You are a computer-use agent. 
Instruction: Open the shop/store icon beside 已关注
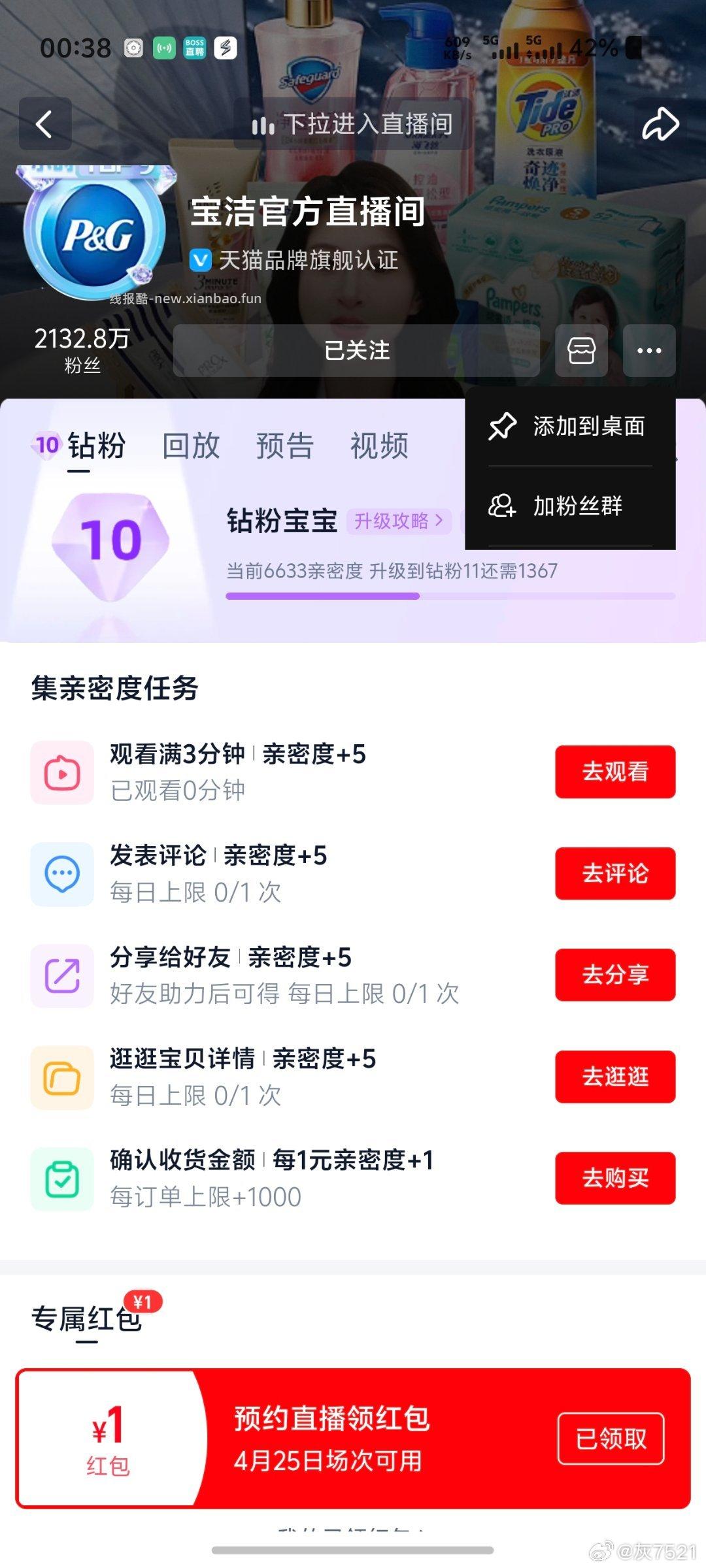point(580,351)
